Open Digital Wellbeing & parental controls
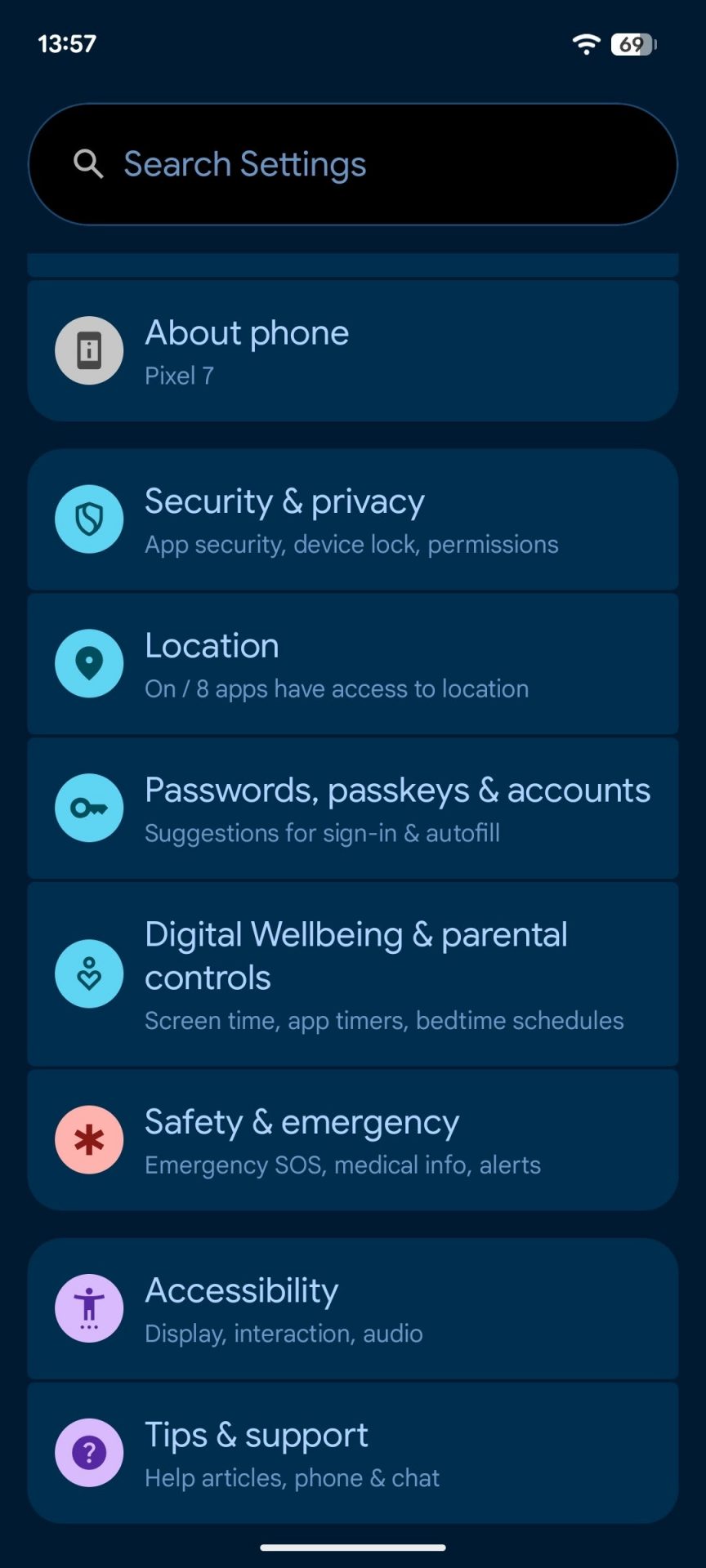Viewport: 706px width, 1568px height. click(x=353, y=974)
